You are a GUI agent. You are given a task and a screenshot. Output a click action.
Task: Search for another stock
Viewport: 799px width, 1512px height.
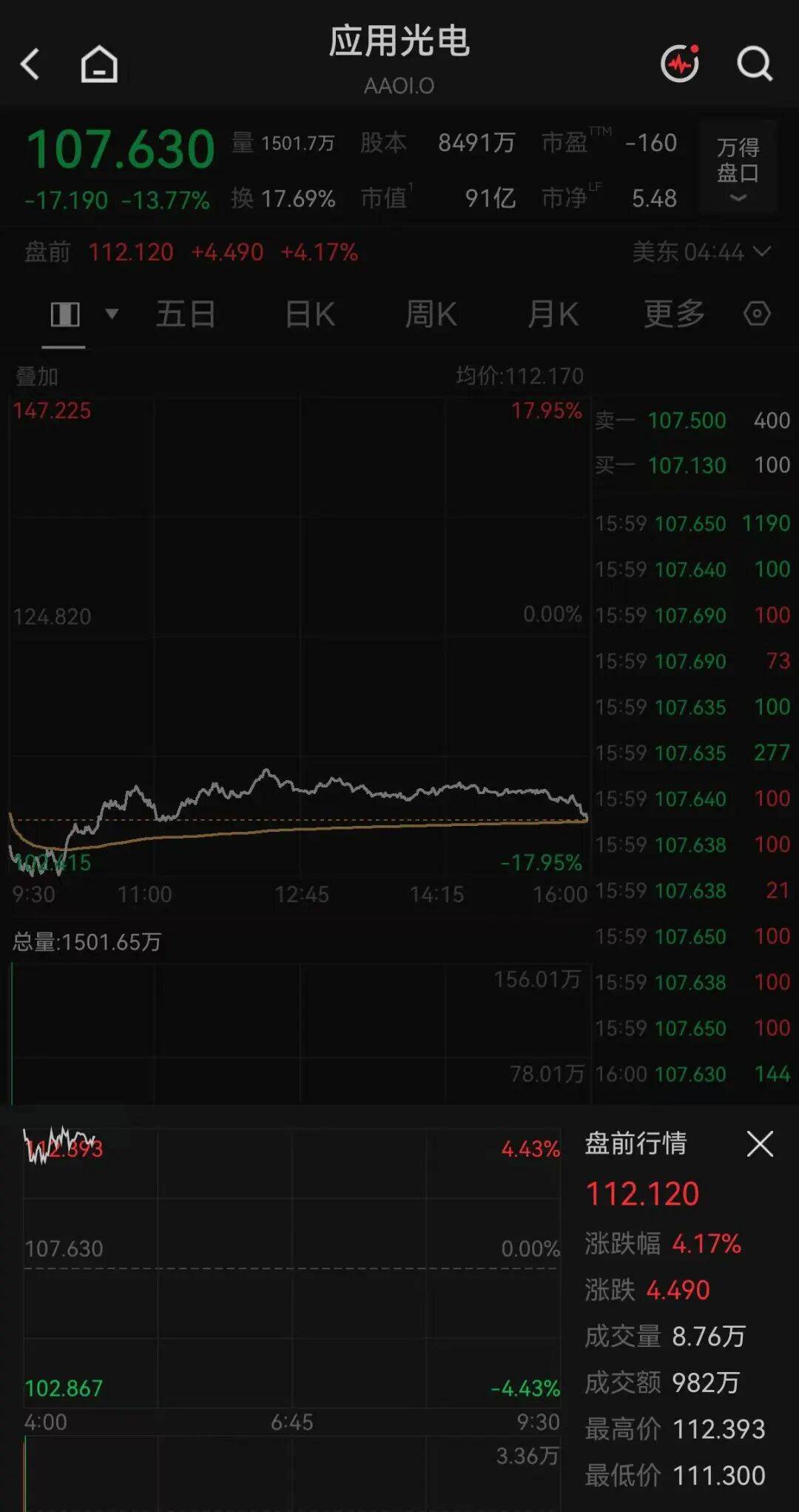755,64
